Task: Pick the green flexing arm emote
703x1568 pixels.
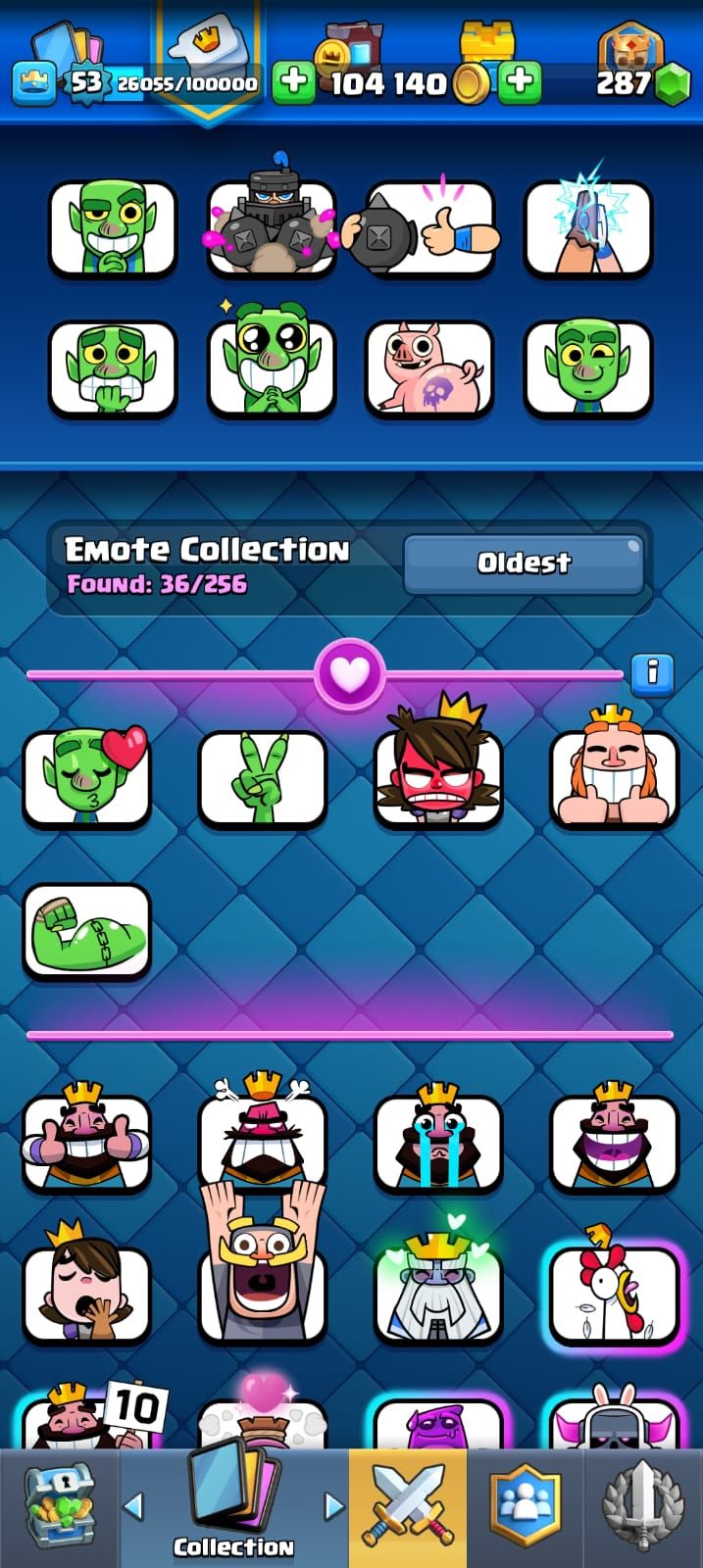Action: tap(87, 931)
